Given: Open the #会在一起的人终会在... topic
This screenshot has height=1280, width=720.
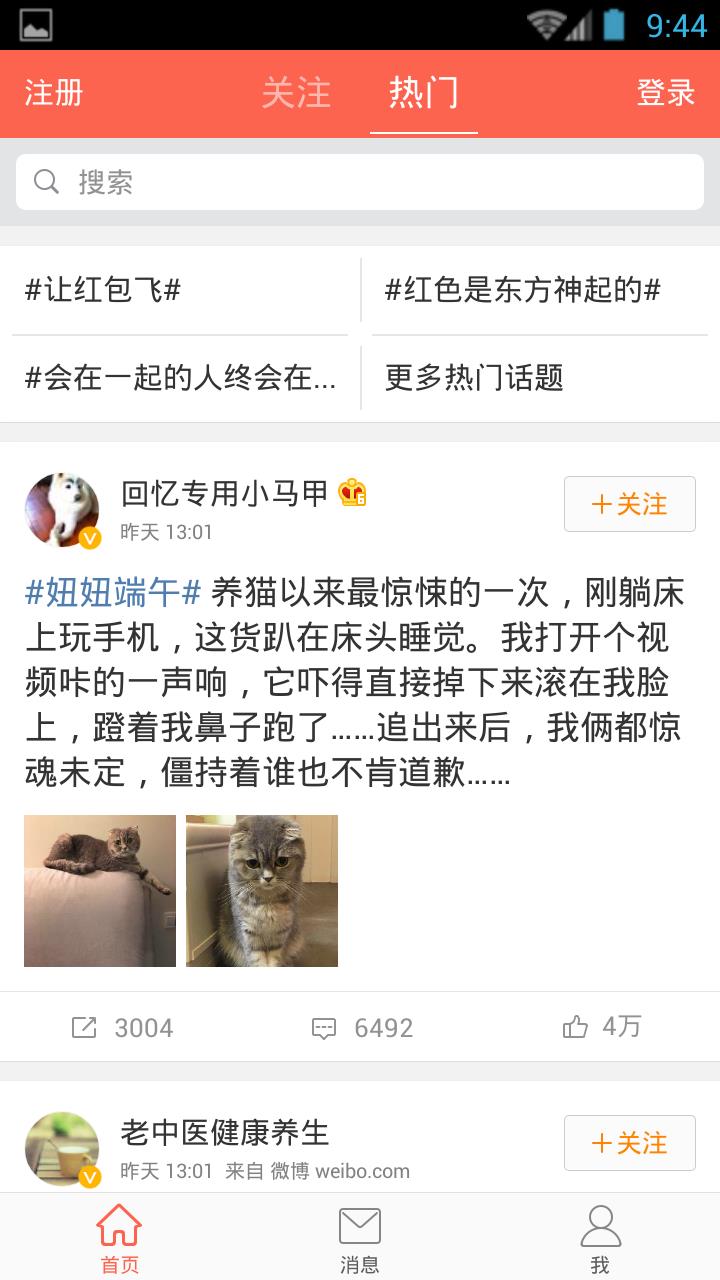Looking at the screenshot, I should click(x=180, y=378).
